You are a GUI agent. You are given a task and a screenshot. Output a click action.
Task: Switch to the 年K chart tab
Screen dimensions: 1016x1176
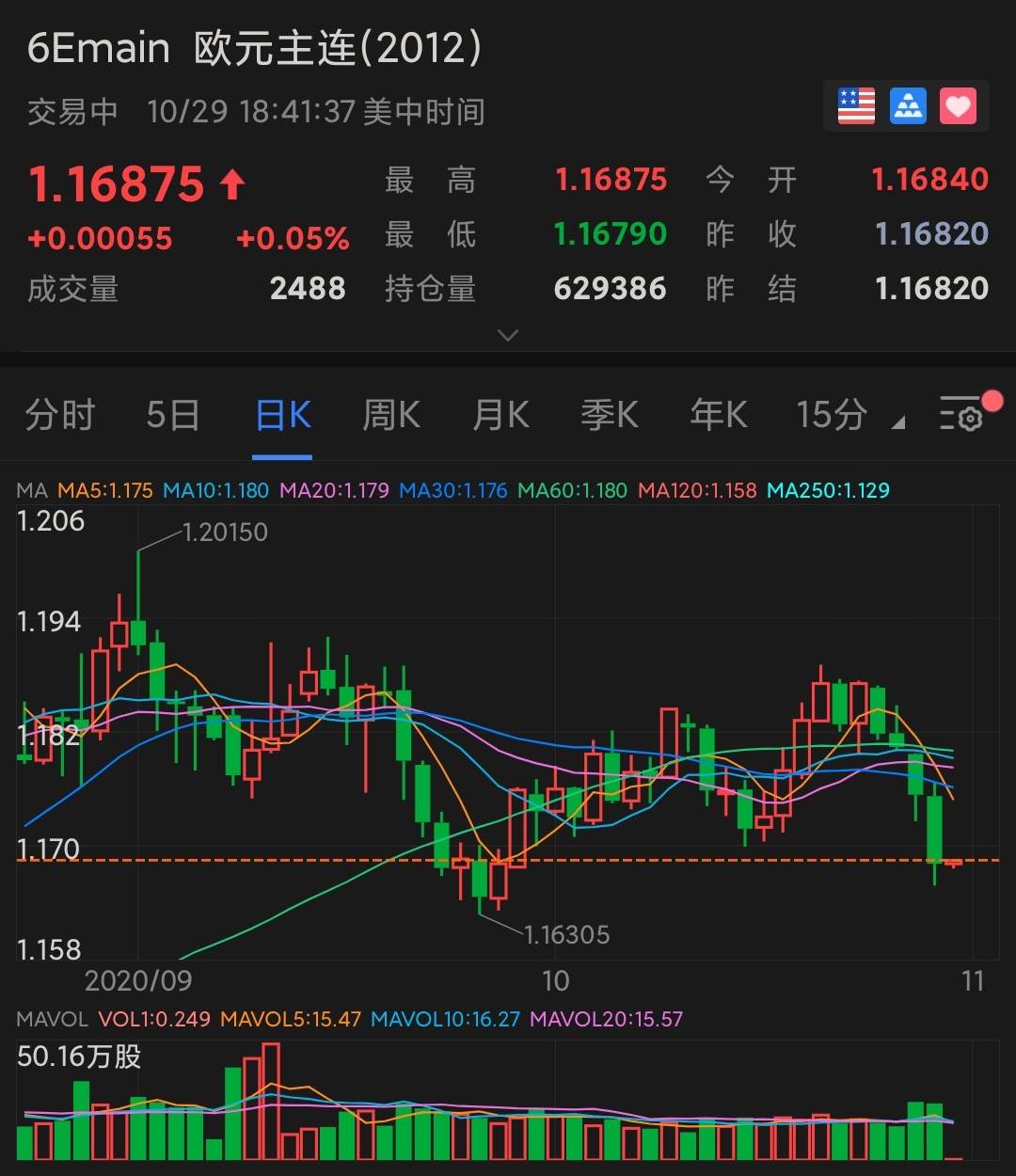tap(719, 414)
